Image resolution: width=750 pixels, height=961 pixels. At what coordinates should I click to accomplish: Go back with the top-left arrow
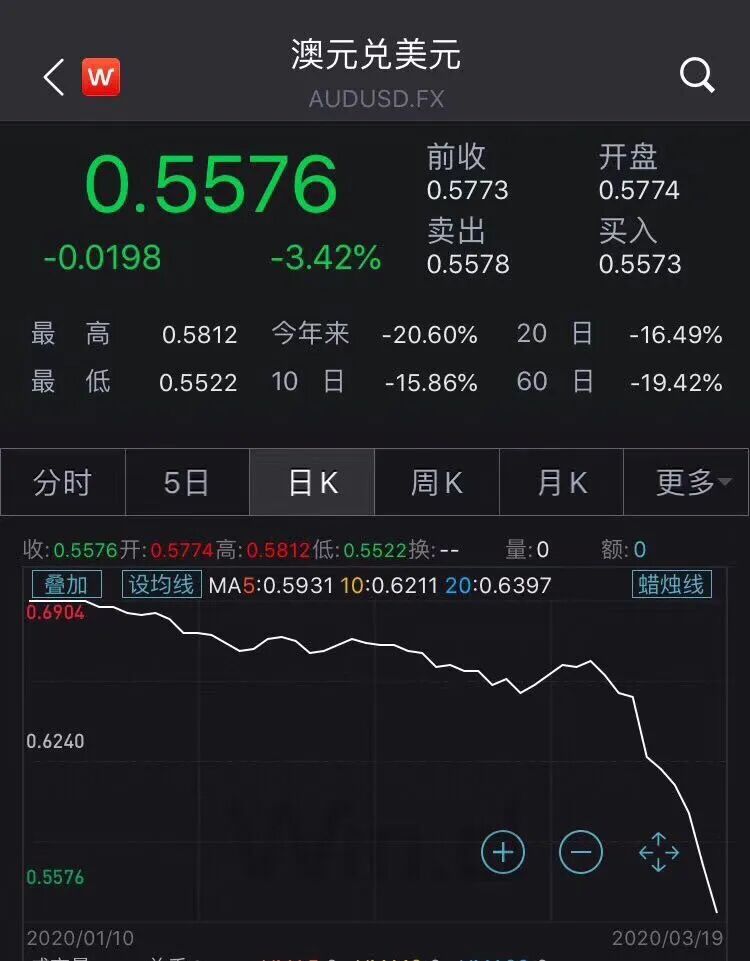[x=54, y=77]
